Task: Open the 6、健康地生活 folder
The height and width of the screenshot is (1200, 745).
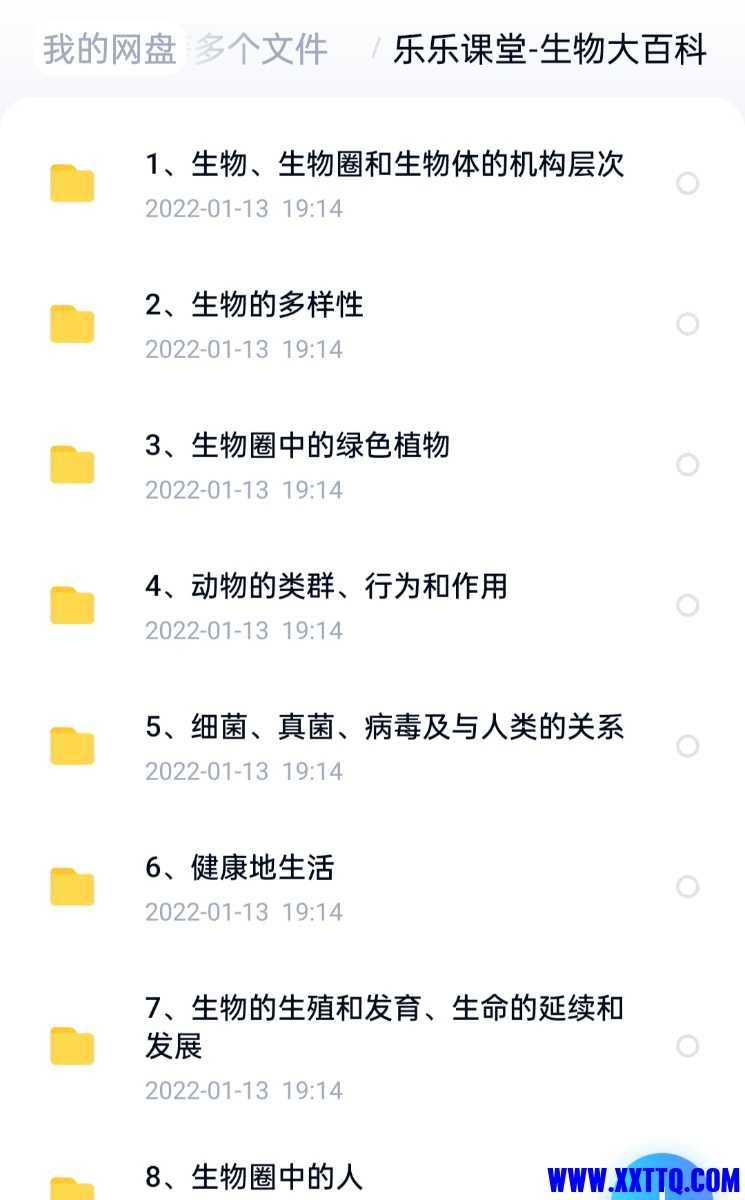Action: pos(239,868)
